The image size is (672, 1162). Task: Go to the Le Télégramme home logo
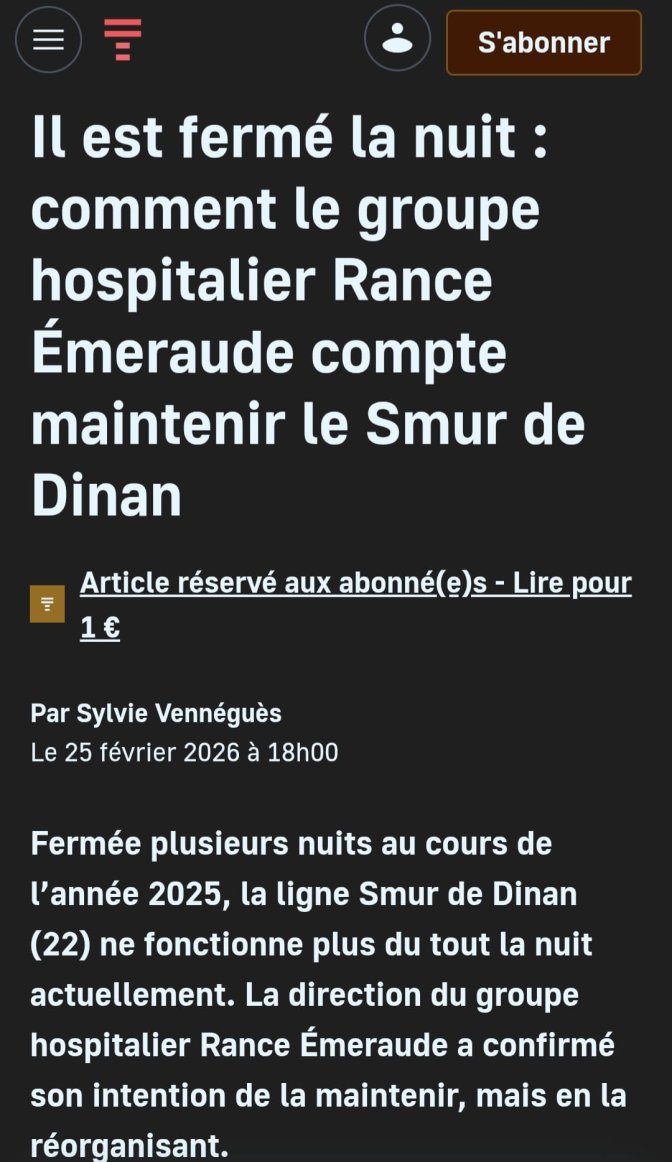click(123, 40)
